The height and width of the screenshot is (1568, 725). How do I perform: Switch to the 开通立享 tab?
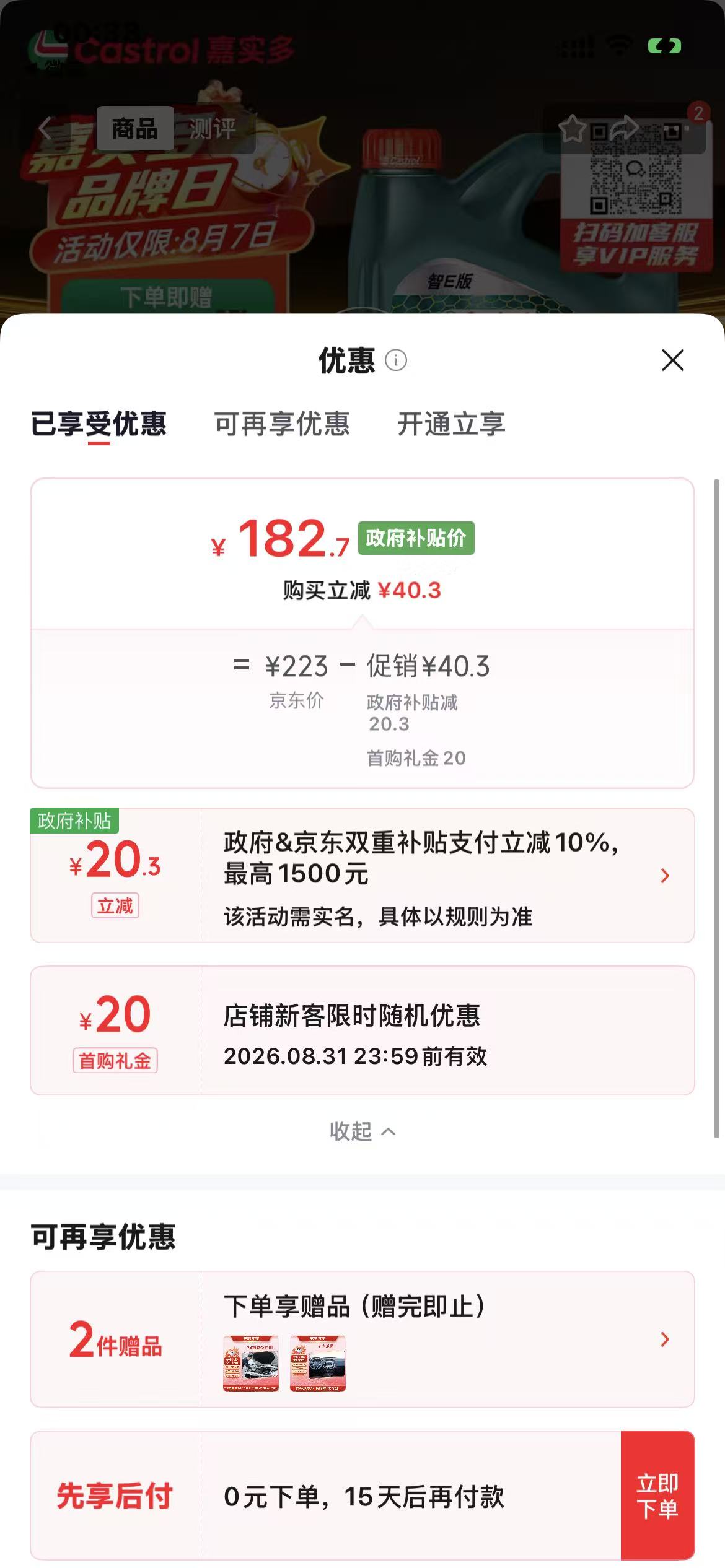(x=451, y=424)
